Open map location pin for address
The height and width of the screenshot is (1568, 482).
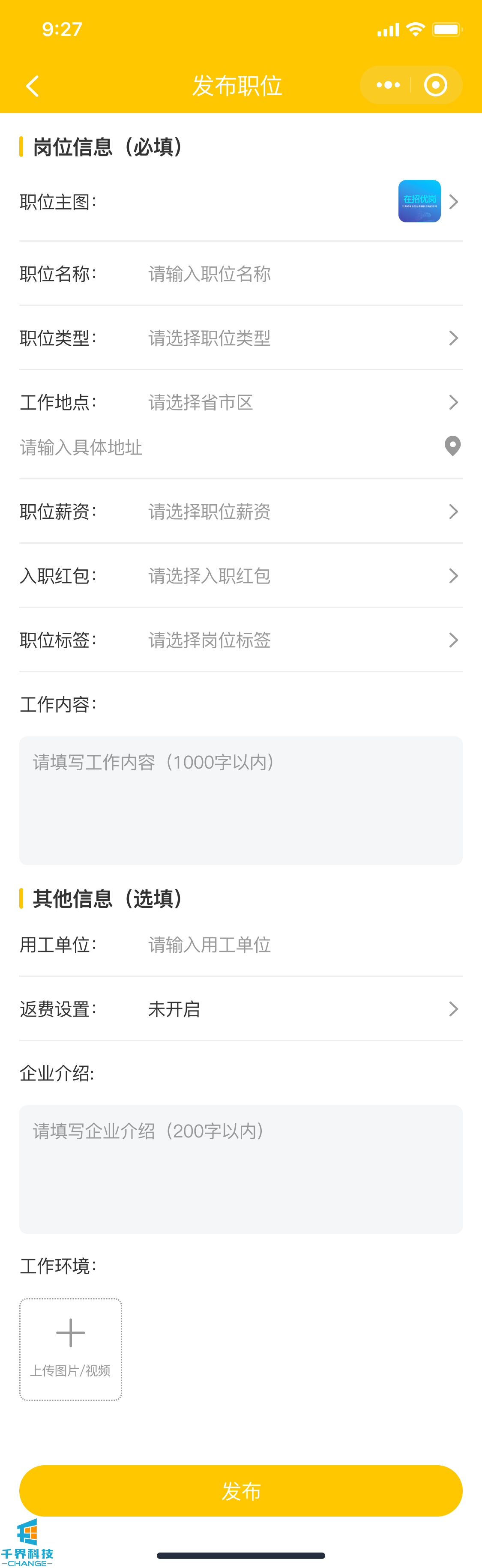click(452, 446)
